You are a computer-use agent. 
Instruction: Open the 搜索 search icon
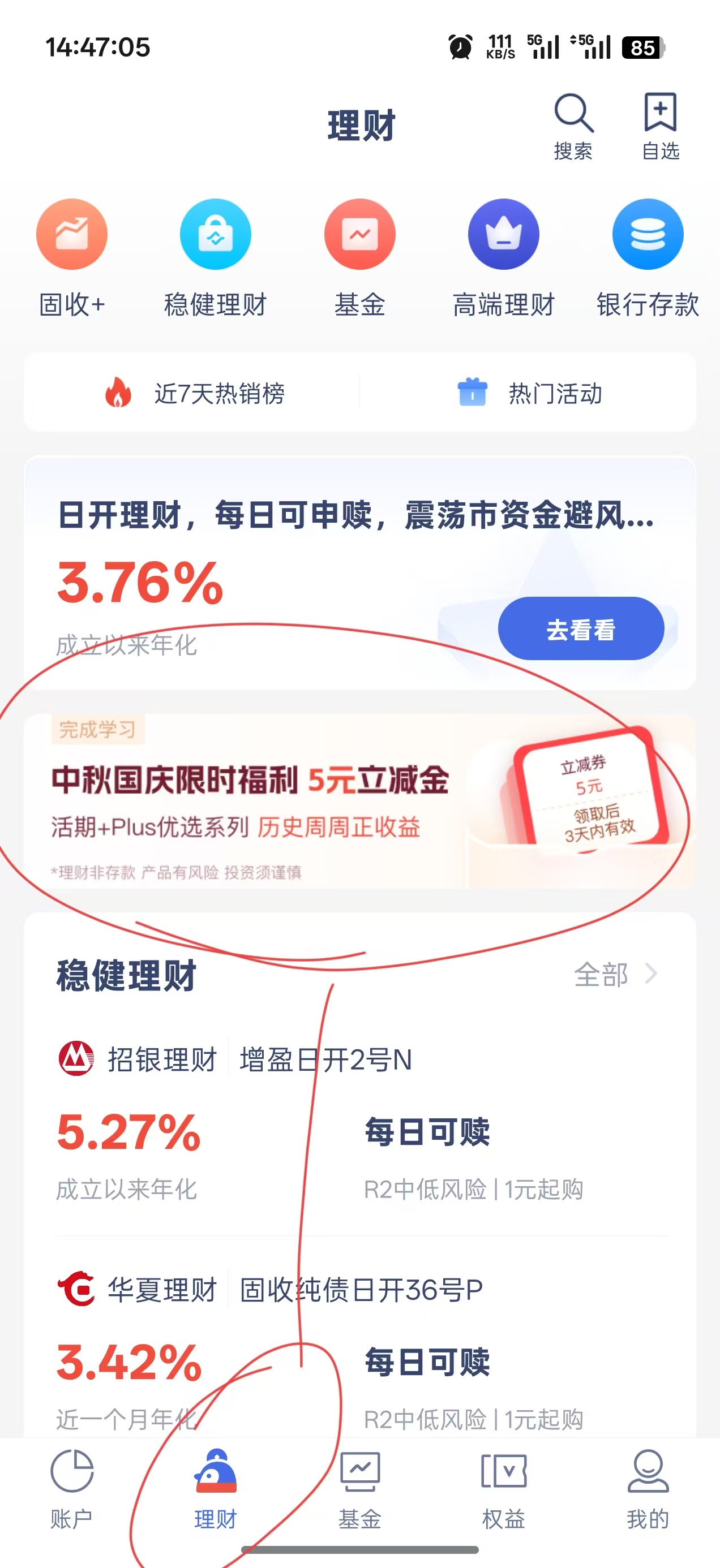coord(573,126)
